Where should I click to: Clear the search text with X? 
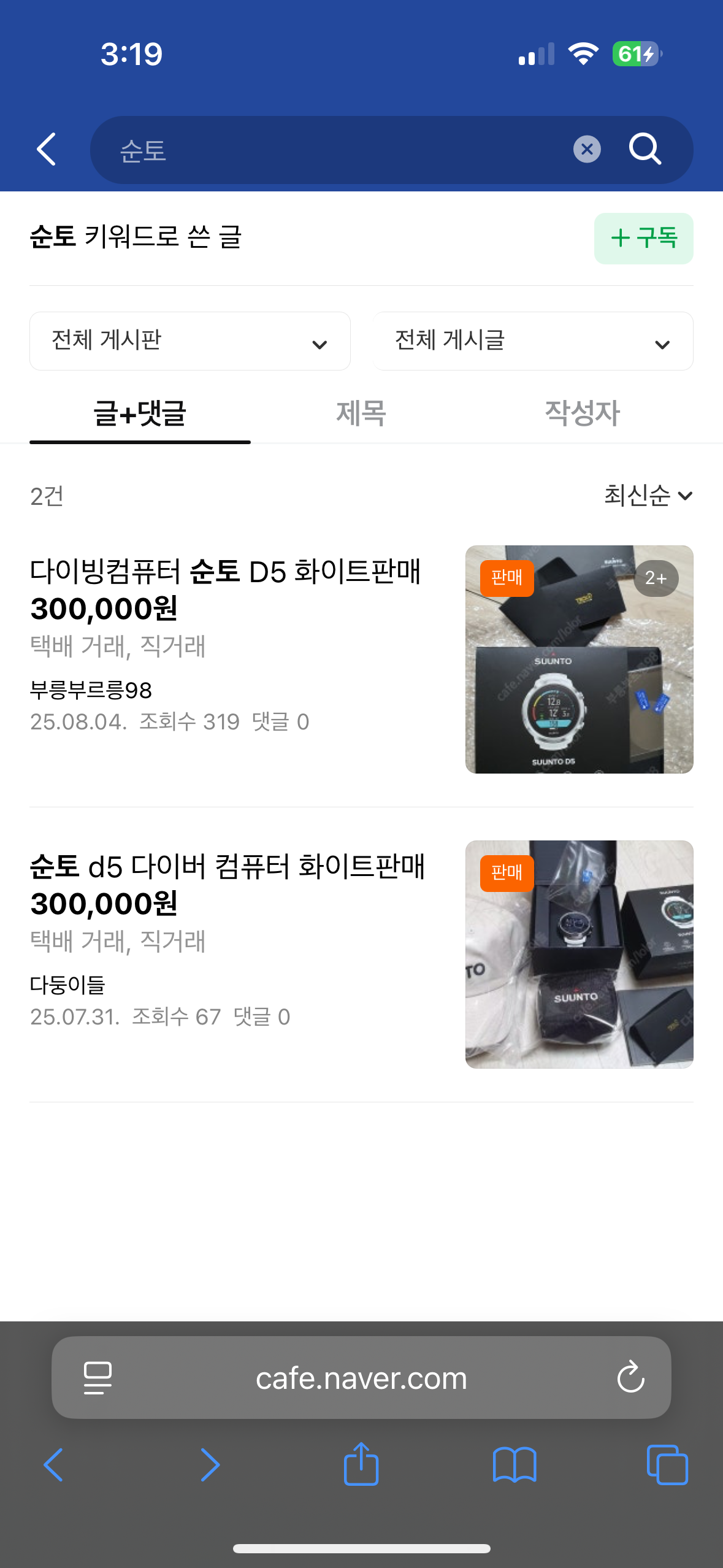click(x=587, y=149)
